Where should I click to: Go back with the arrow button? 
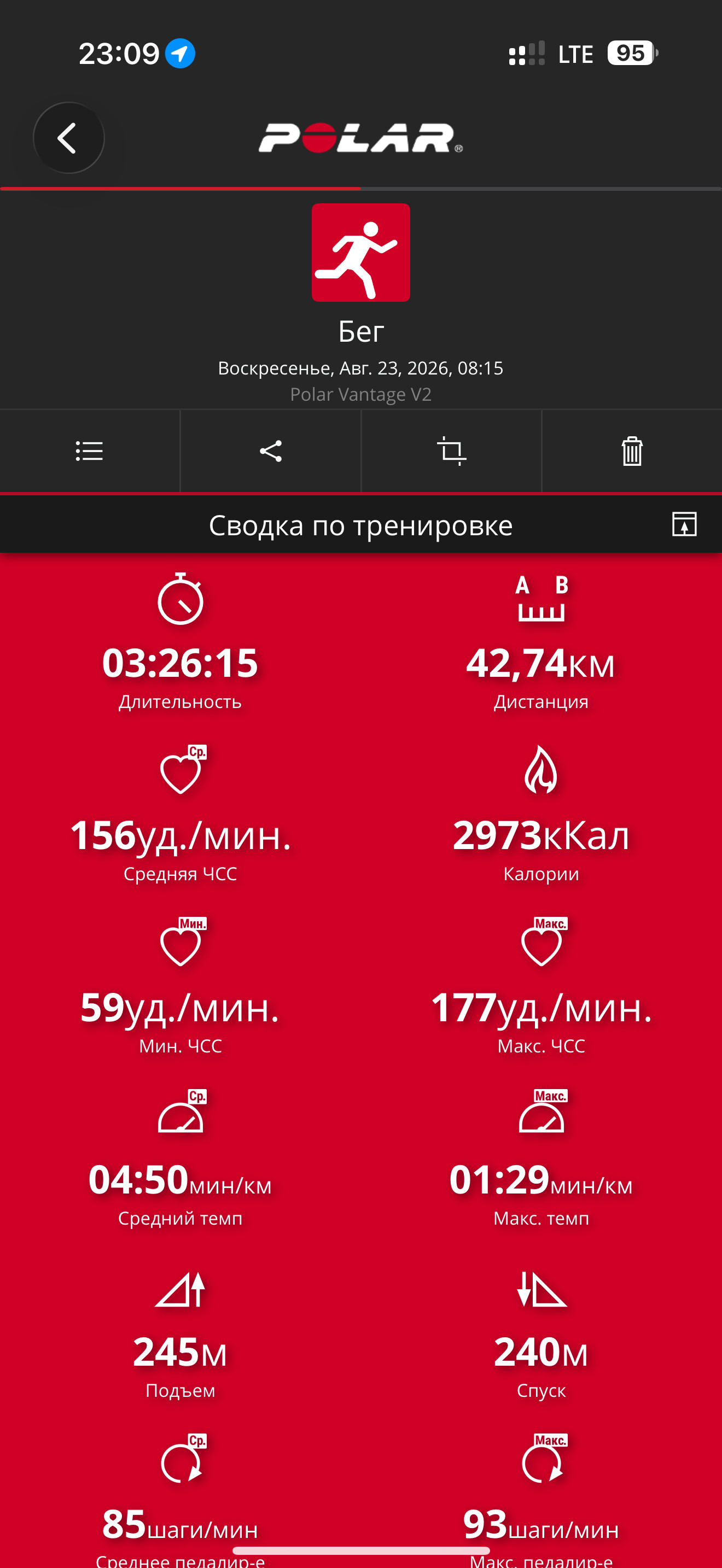coord(69,138)
